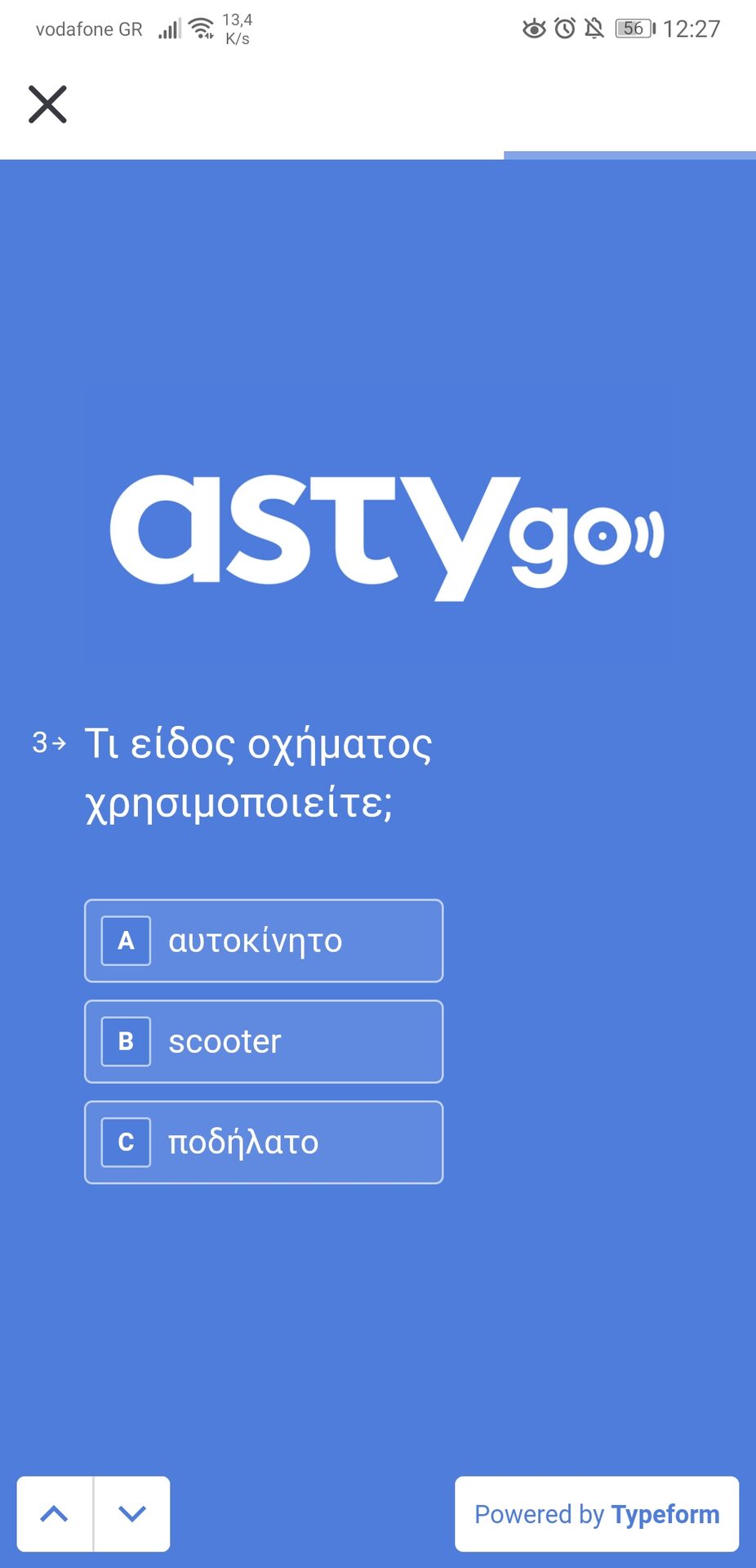Go to the next question with down arrow
This screenshot has height=1568, width=756.
pyautogui.click(x=131, y=1513)
